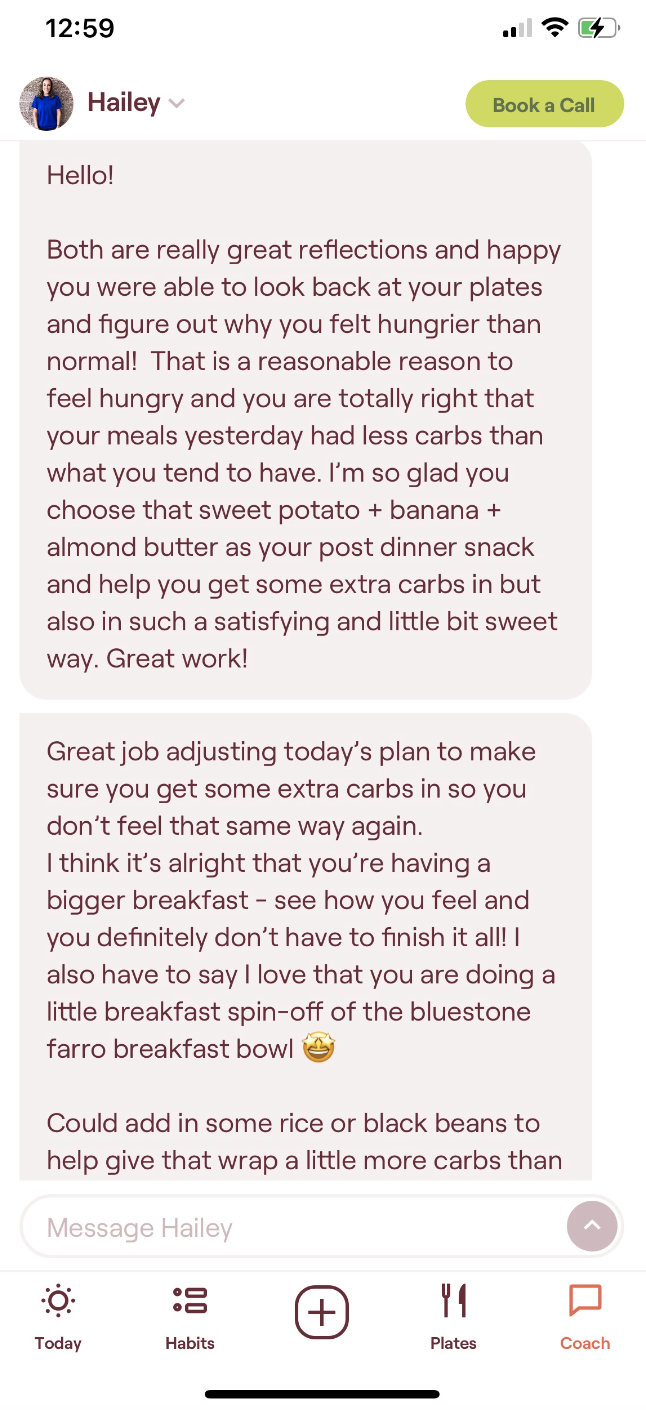
Task: Go to the Habits tab
Action: (190, 1317)
